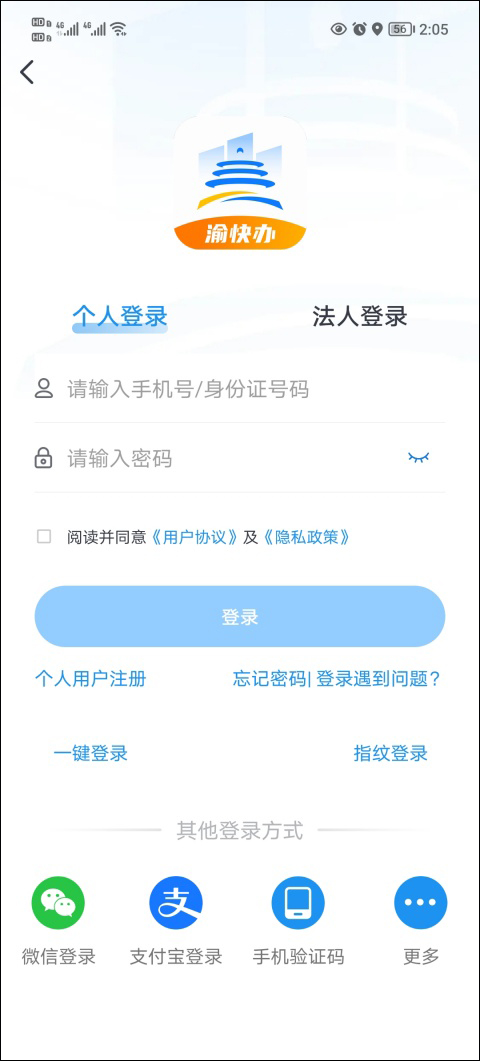Open 登录遇到问题？ help link
This screenshot has width=480, height=1061.
(378, 679)
